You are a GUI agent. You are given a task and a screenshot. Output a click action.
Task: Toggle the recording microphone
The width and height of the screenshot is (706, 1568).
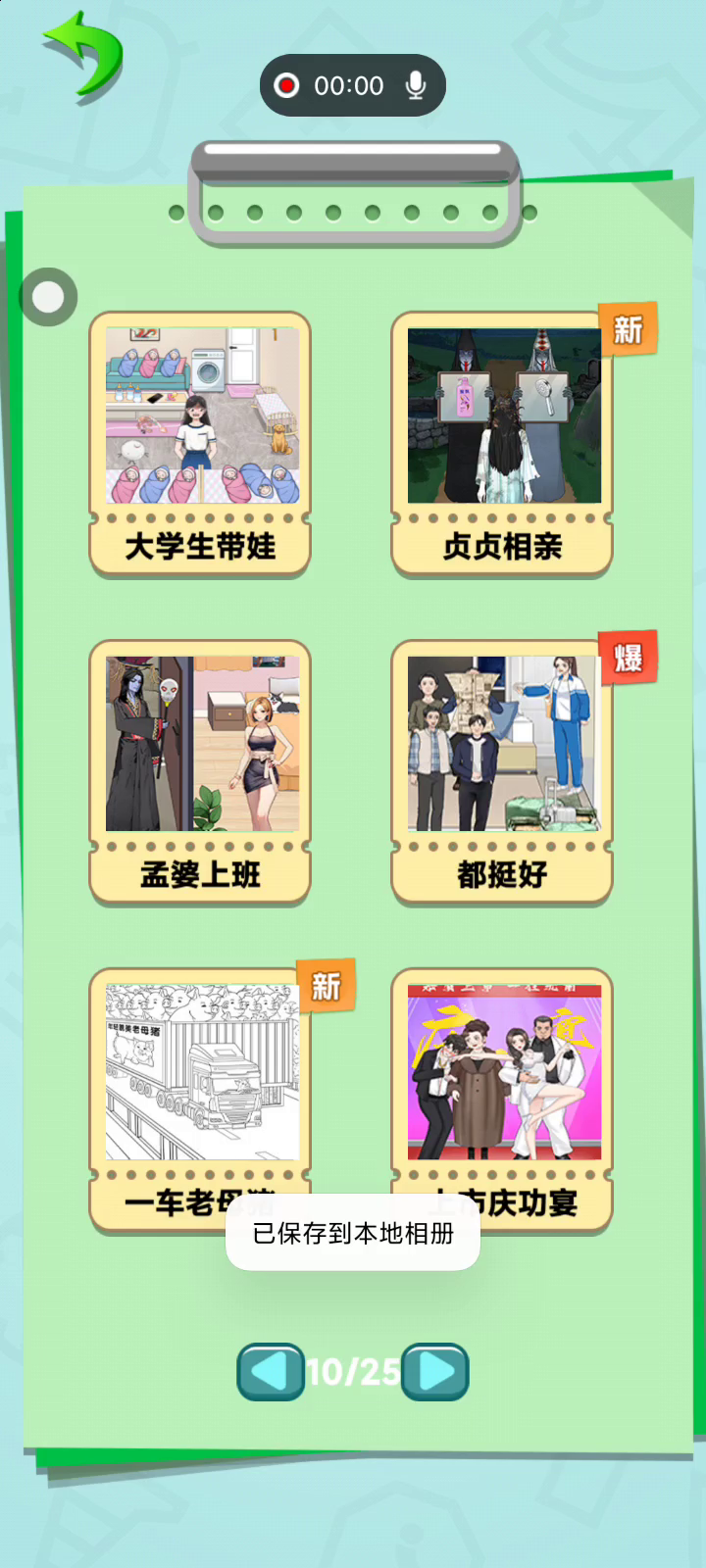point(416,86)
